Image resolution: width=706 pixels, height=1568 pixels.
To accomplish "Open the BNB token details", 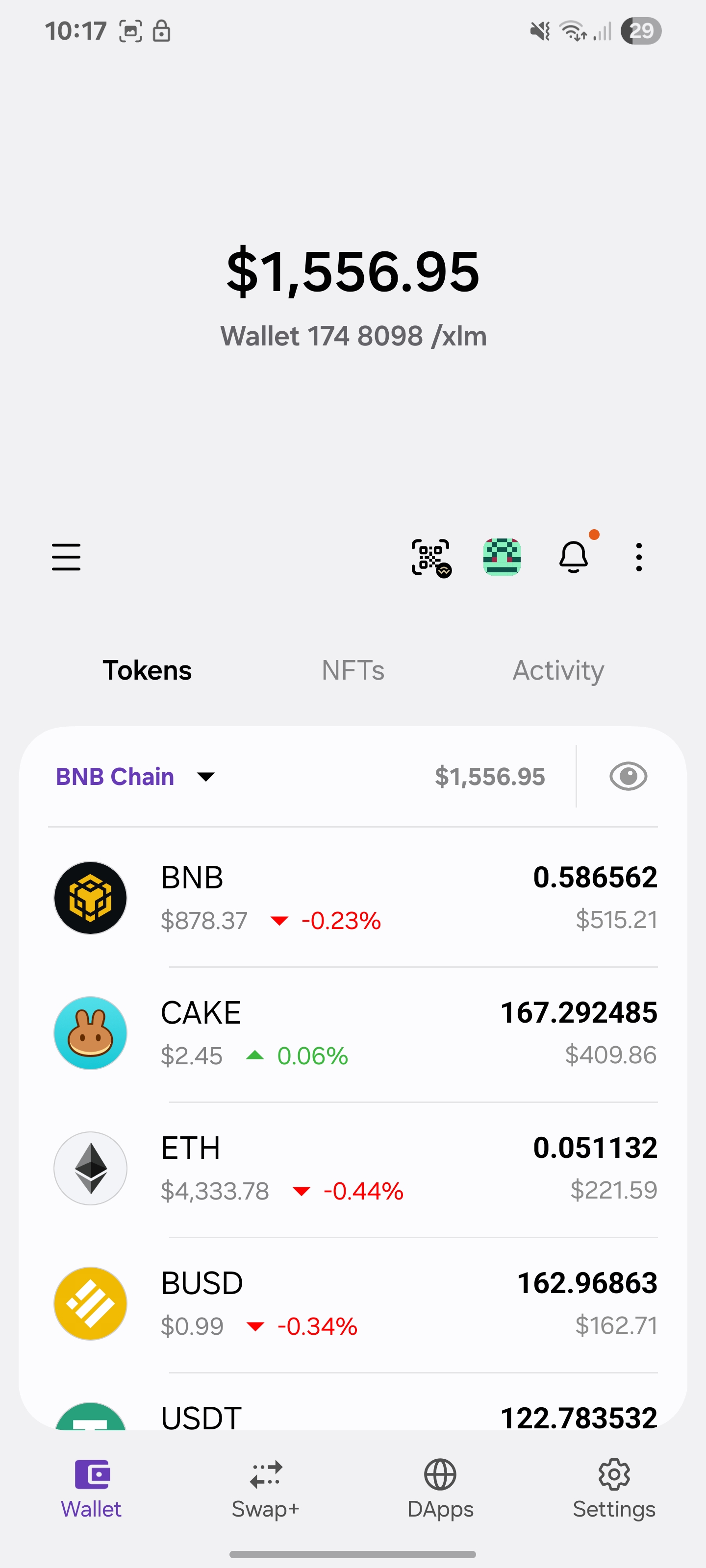I will tap(353, 898).
